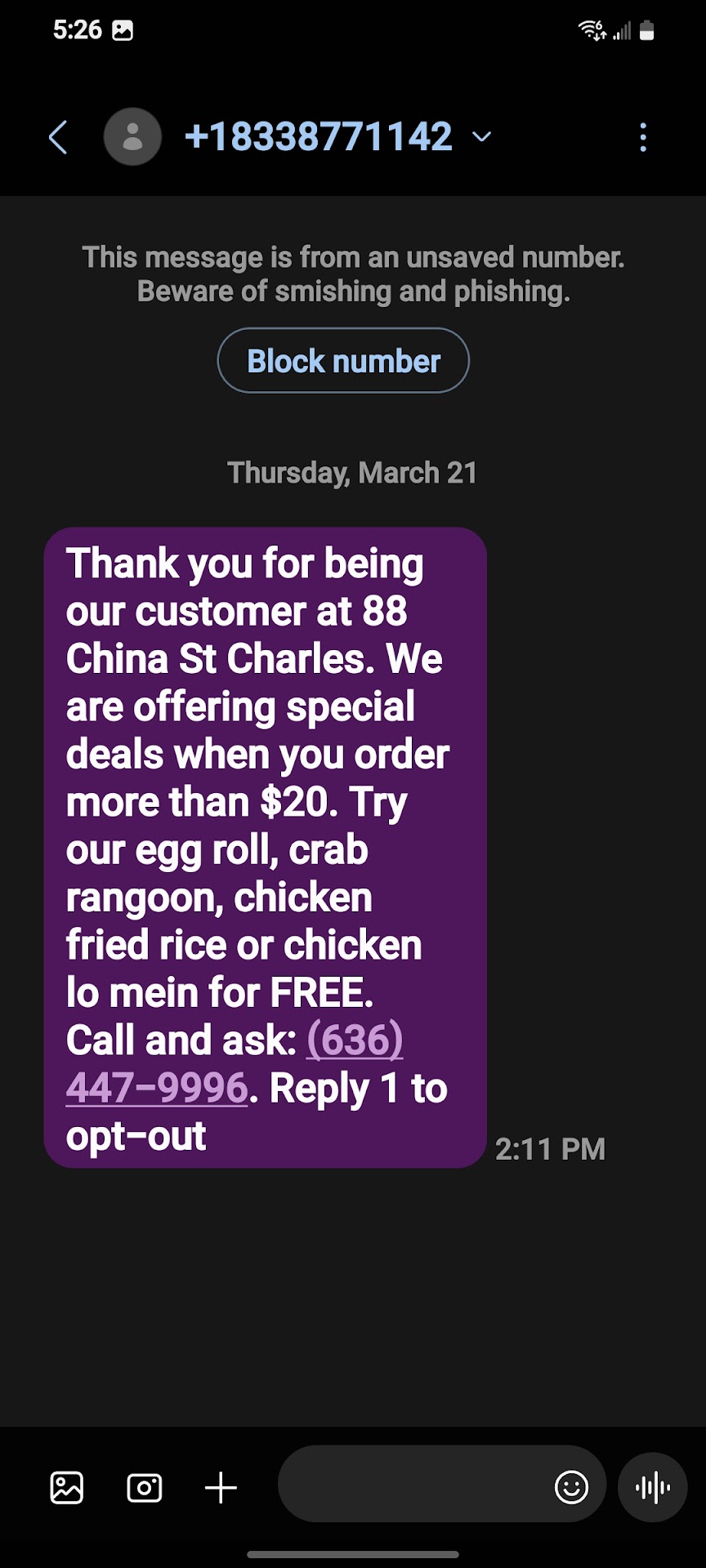Block this unsaved number
Screen dimensions: 706x1568
[343, 361]
